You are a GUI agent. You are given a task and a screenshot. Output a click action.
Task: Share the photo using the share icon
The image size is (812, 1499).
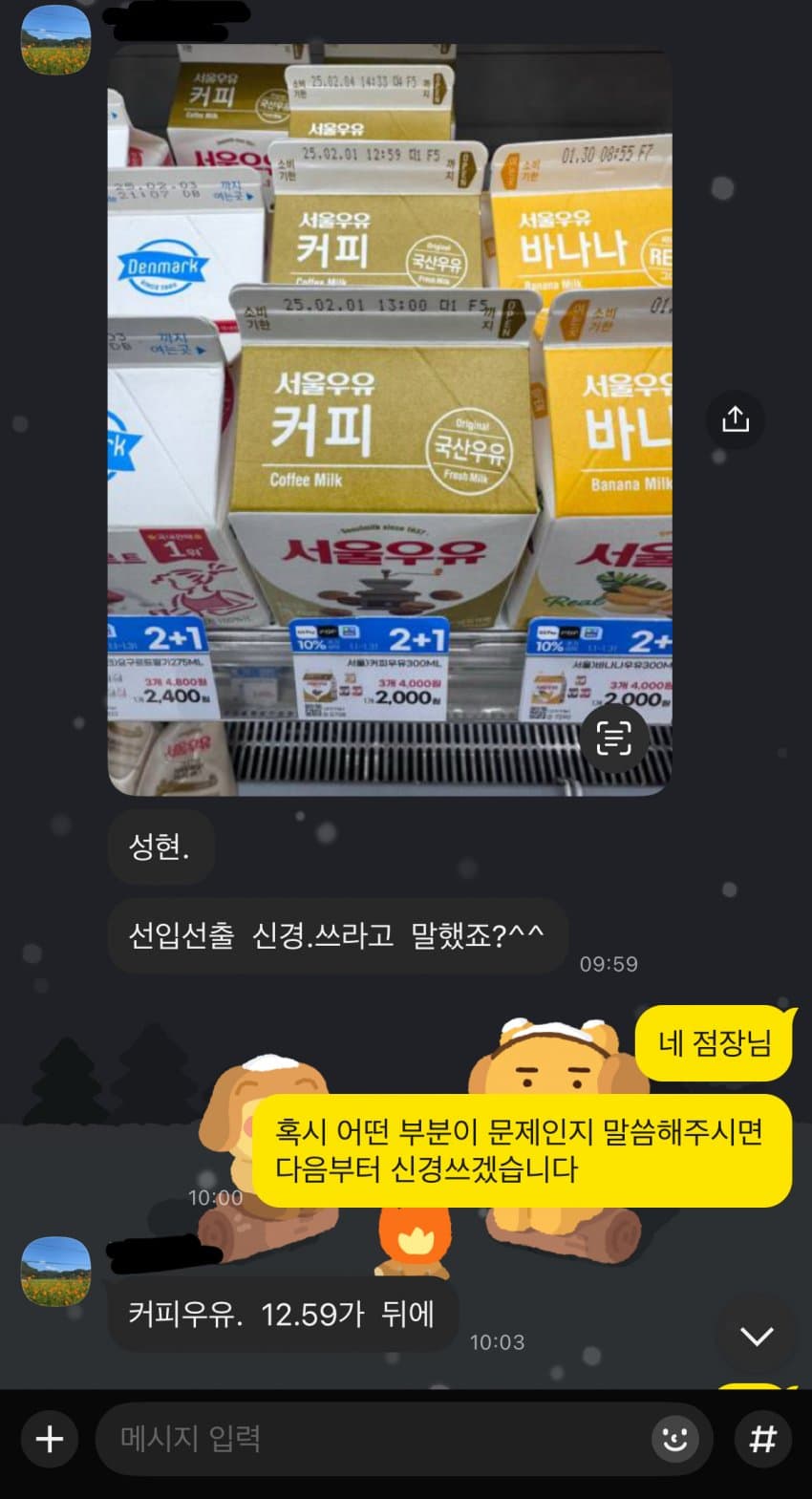click(x=735, y=418)
